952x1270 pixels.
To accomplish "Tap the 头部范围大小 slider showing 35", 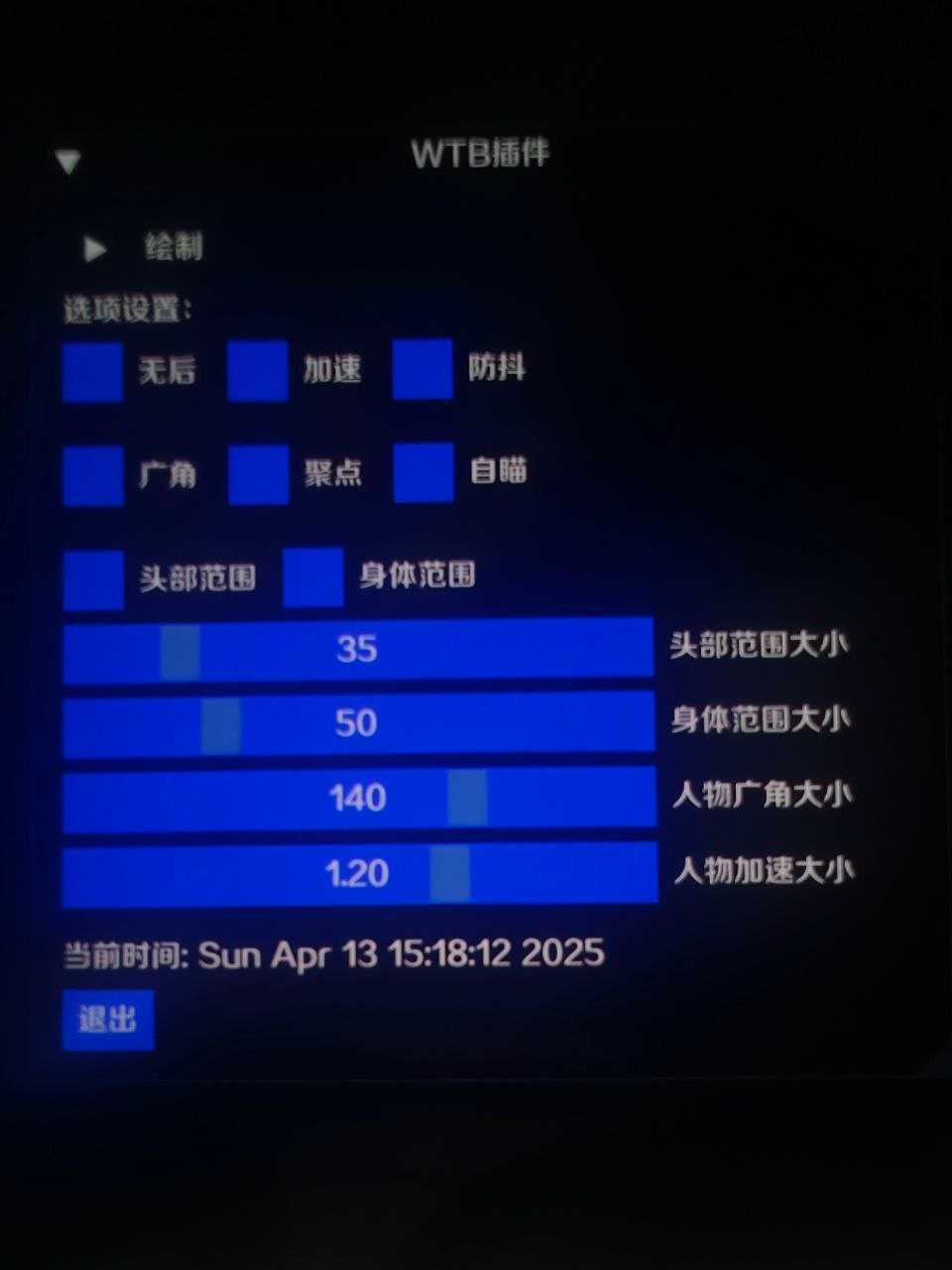I will point(358,650).
